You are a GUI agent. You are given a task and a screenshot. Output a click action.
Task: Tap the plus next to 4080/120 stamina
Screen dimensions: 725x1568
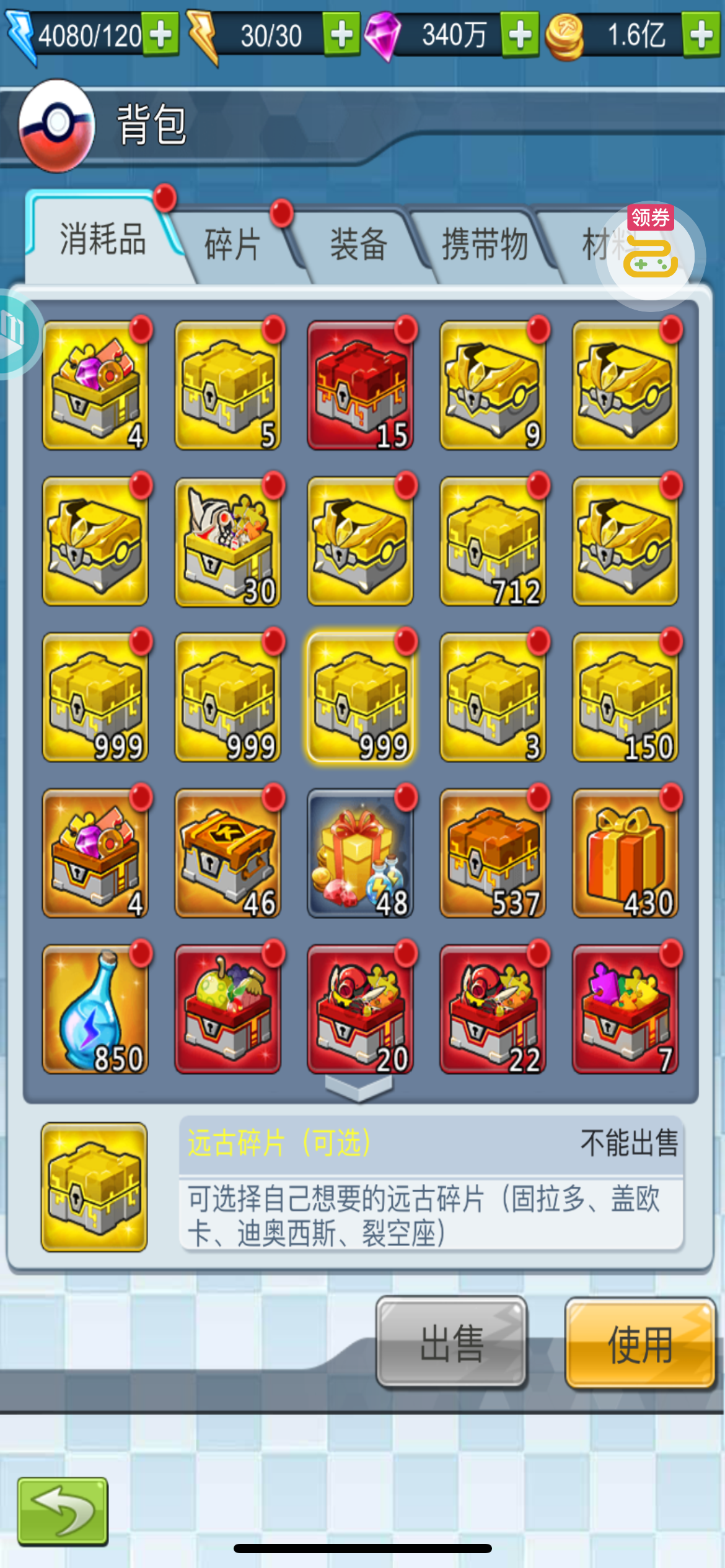[160, 35]
